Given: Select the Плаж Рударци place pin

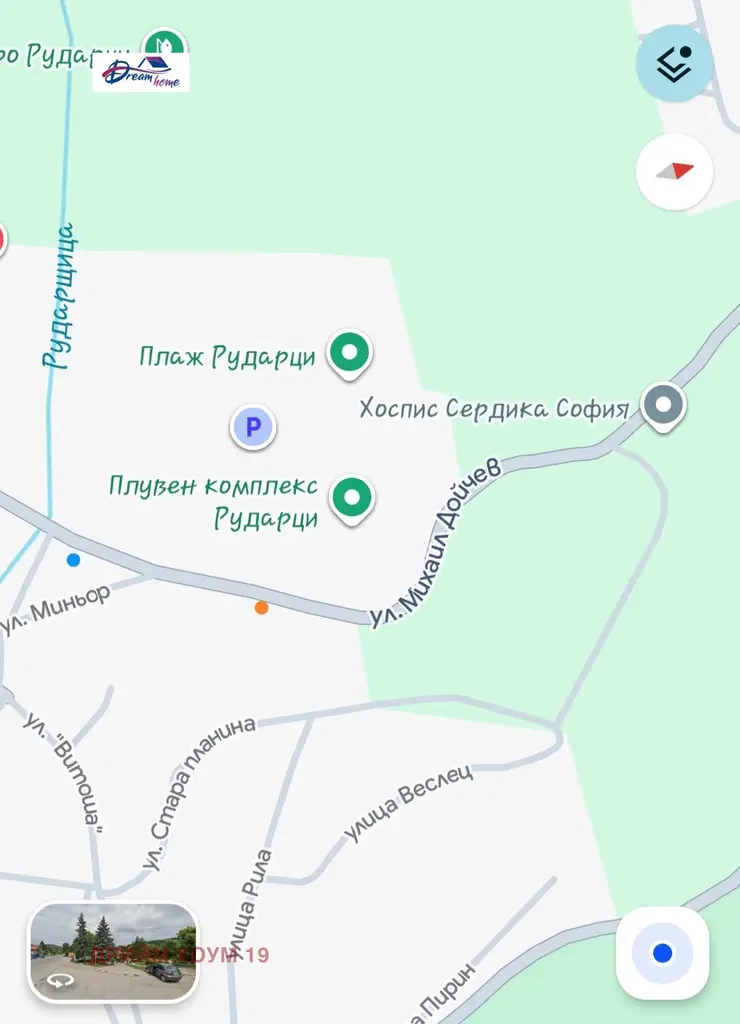Looking at the screenshot, I should point(349,355).
